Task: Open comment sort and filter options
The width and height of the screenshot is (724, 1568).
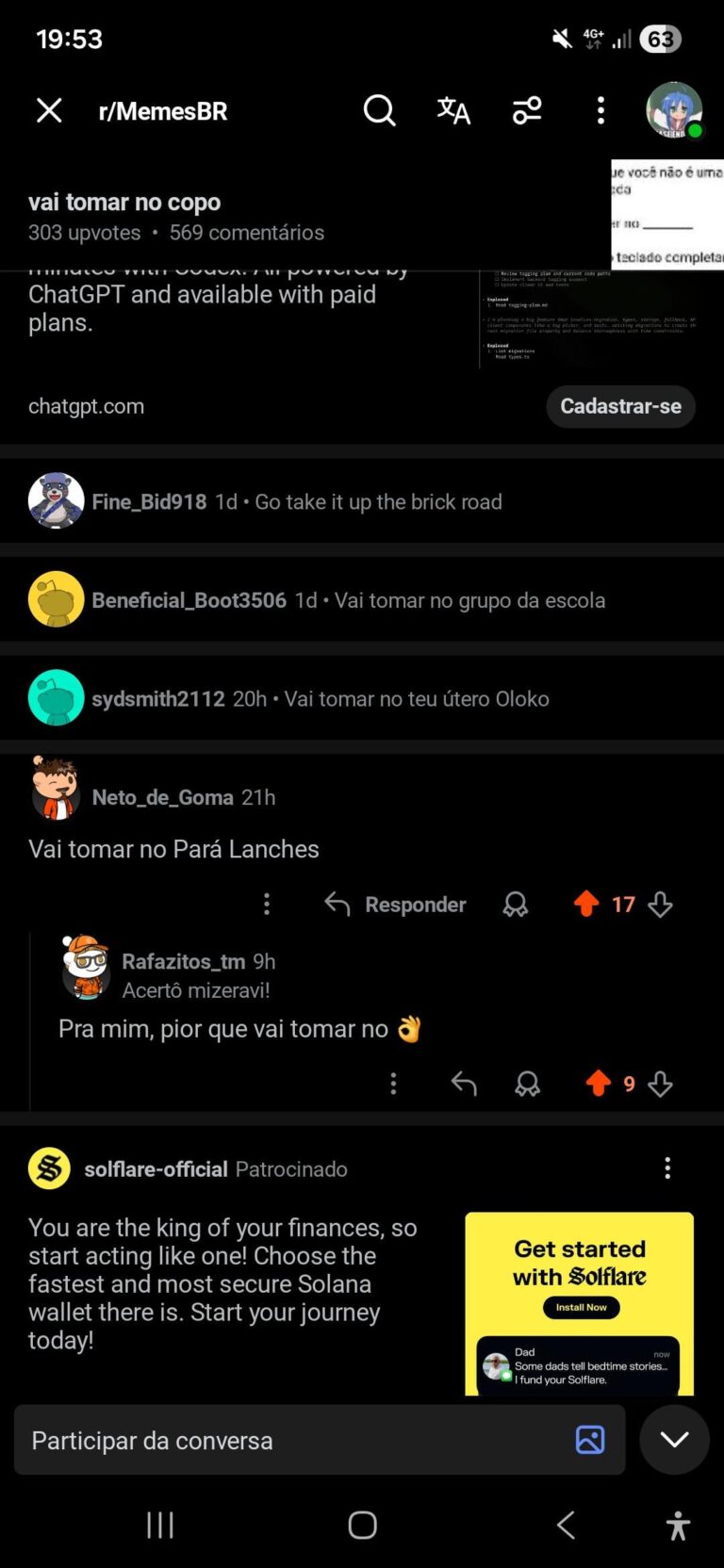Action: pyautogui.click(x=527, y=111)
